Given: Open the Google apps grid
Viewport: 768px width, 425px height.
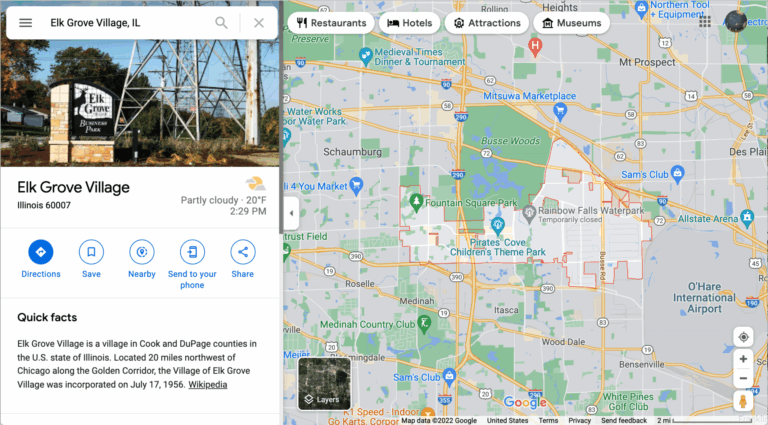Looking at the screenshot, I should point(705,22).
